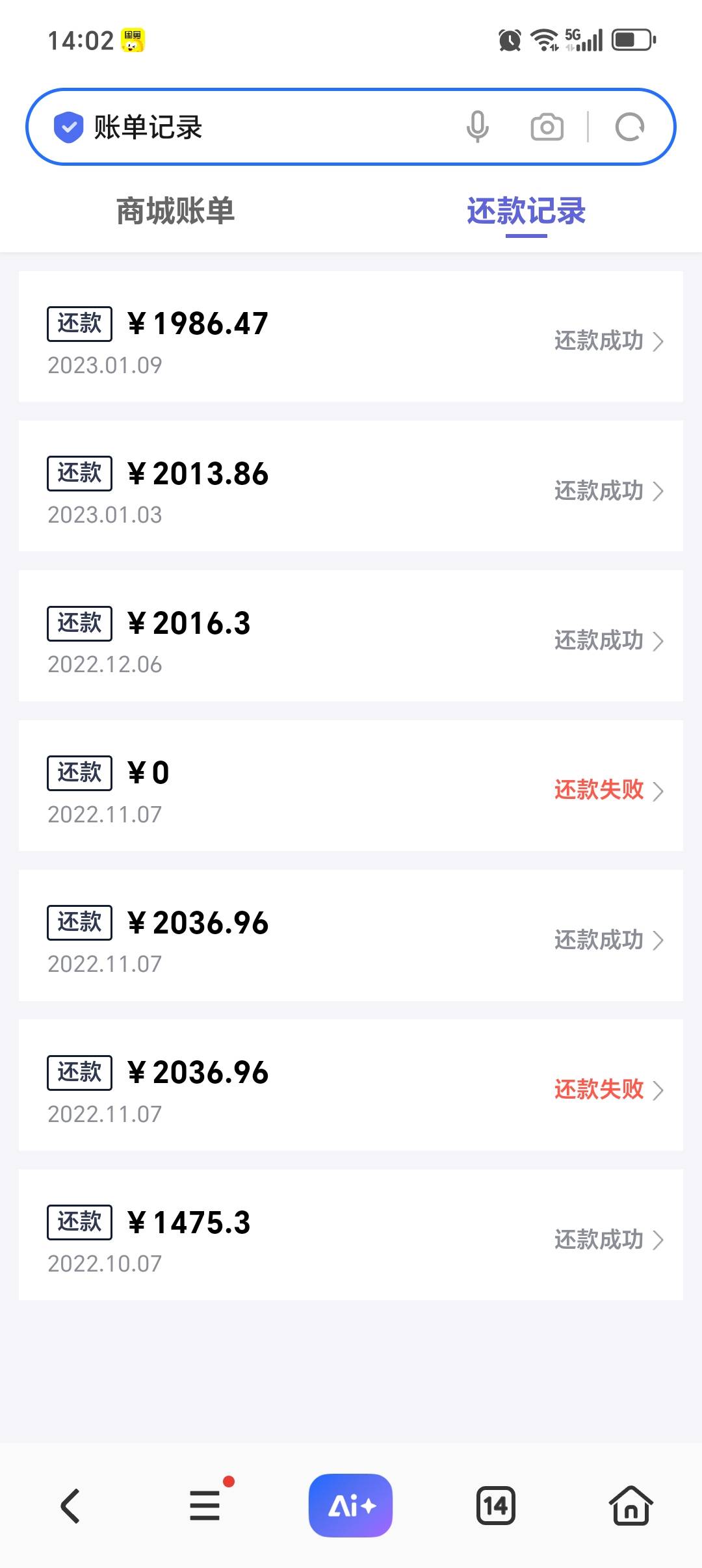Show the 14 open browser tabs

tap(495, 1506)
